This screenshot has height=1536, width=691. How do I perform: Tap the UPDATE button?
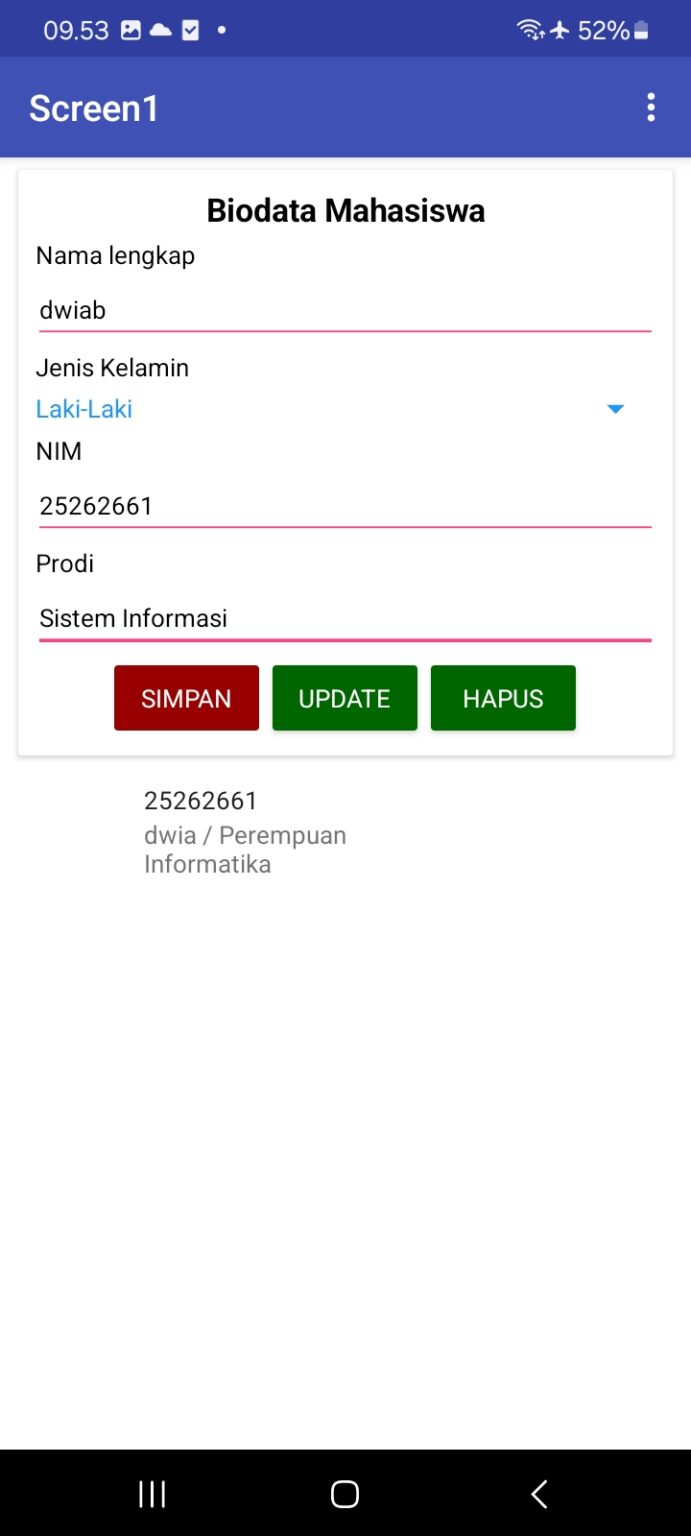point(344,698)
